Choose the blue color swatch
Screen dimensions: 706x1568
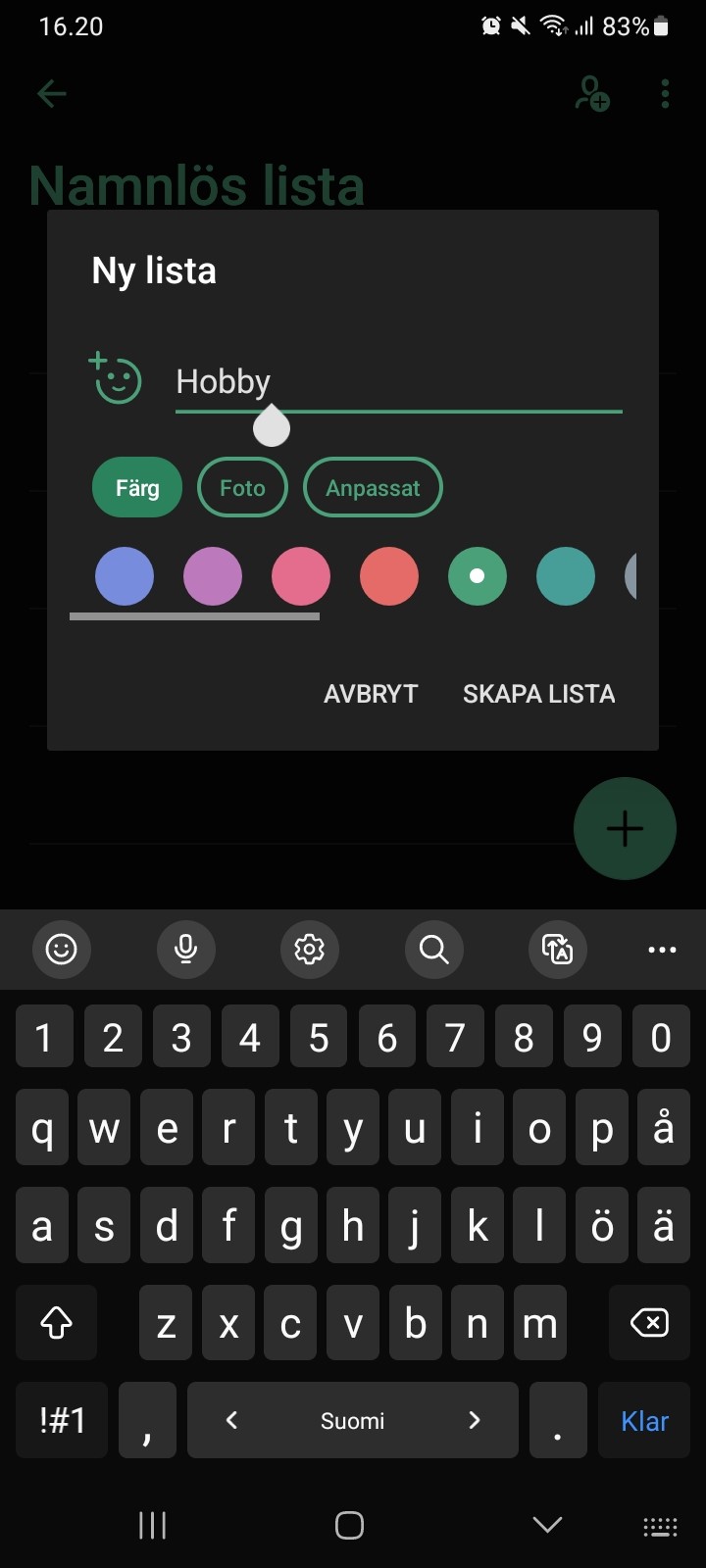click(125, 576)
